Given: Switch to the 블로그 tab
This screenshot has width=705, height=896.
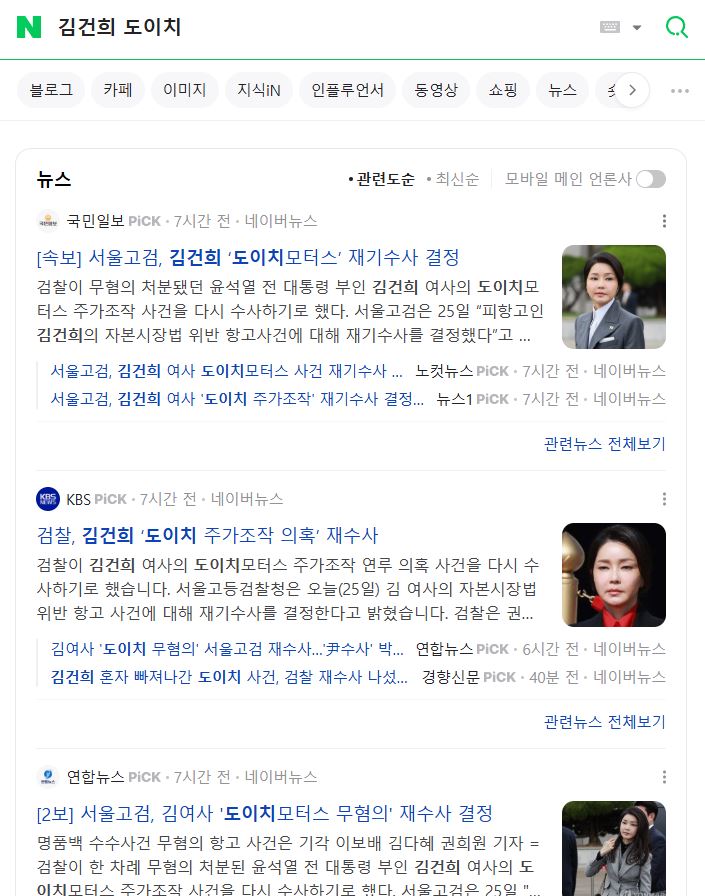Looking at the screenshot, I should click(x=51, y=90).
